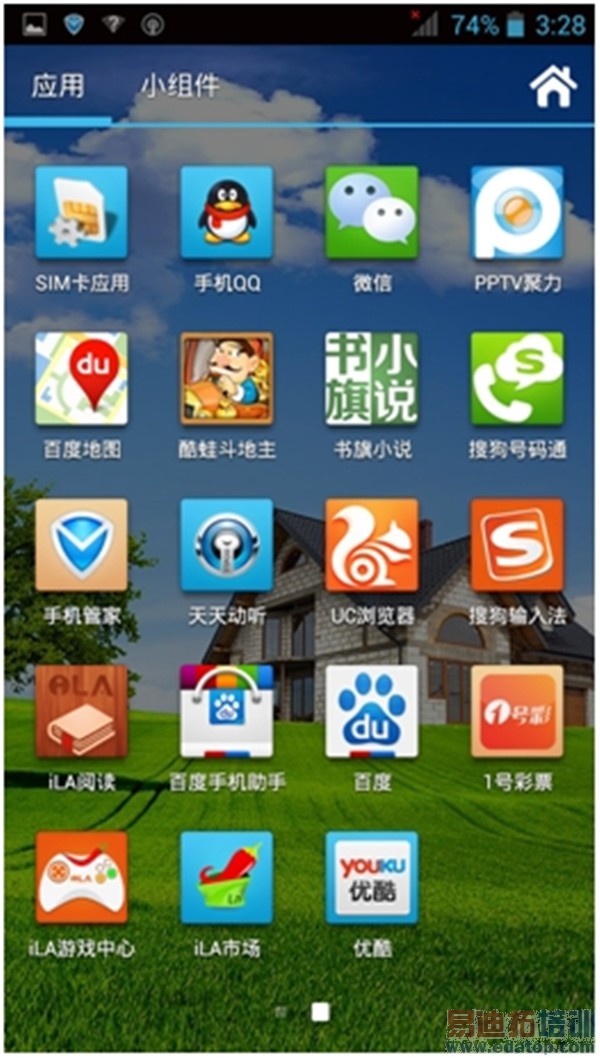Open UC浏览器
This screenshot has width=600, height=1058.
tap(372, 545)
